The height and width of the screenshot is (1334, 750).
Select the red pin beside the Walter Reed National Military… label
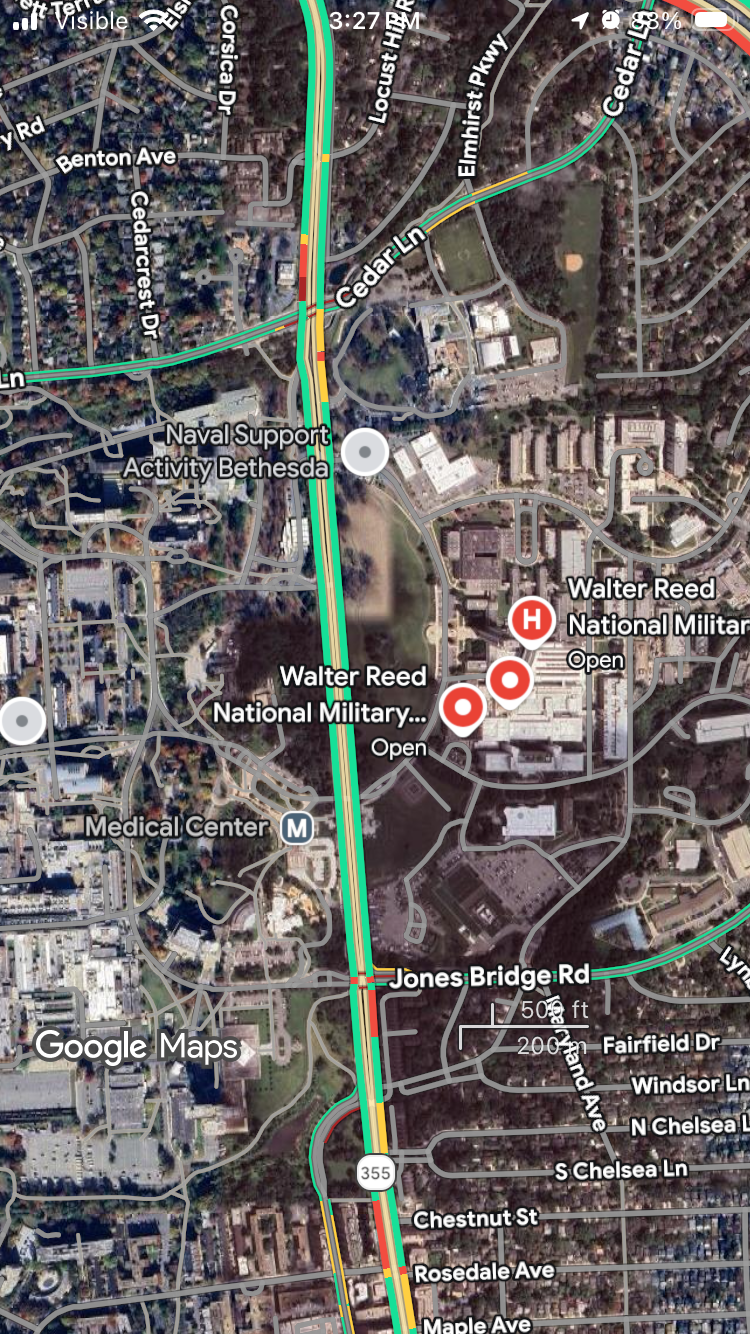pyautogui.click(x=462, y=707)
